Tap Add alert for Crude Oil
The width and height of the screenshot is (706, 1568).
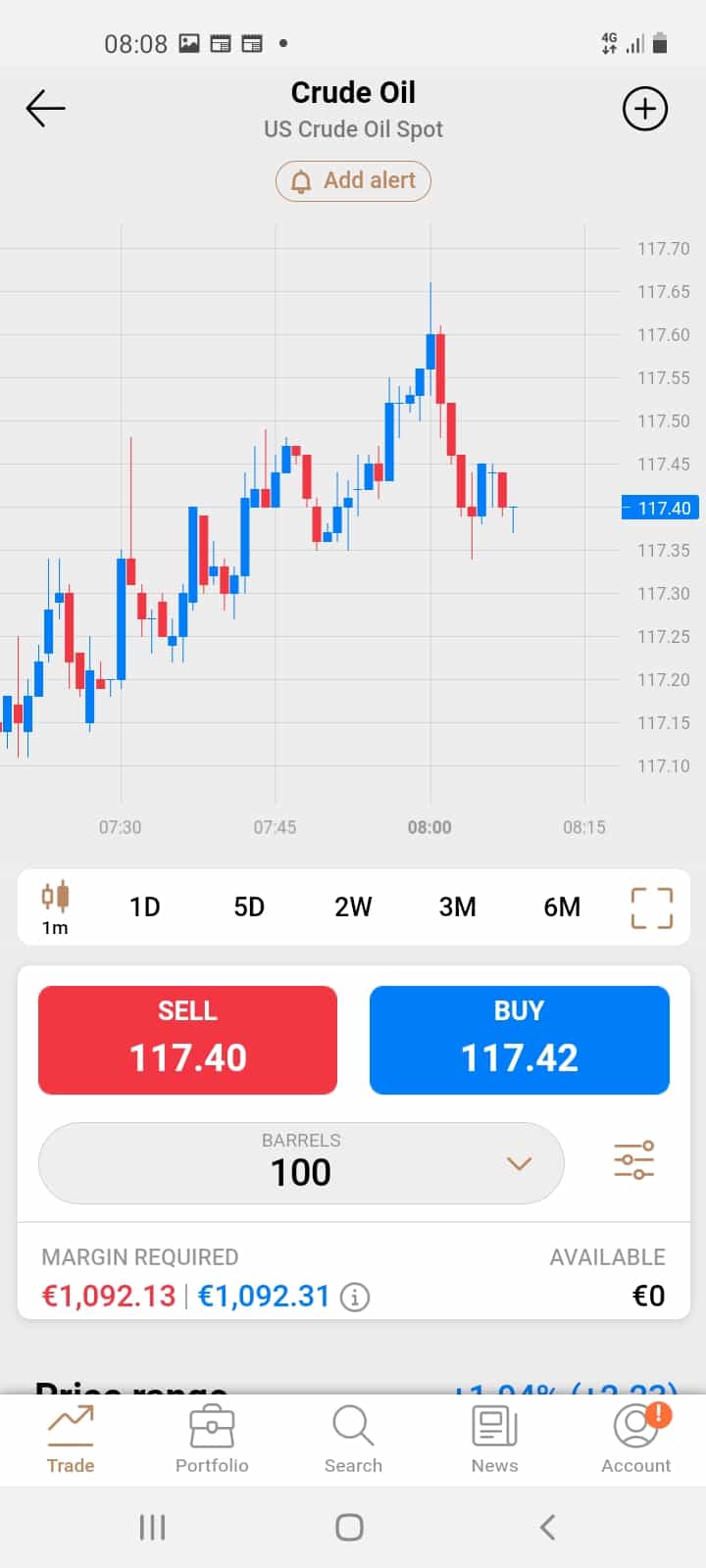coord(353,180)
